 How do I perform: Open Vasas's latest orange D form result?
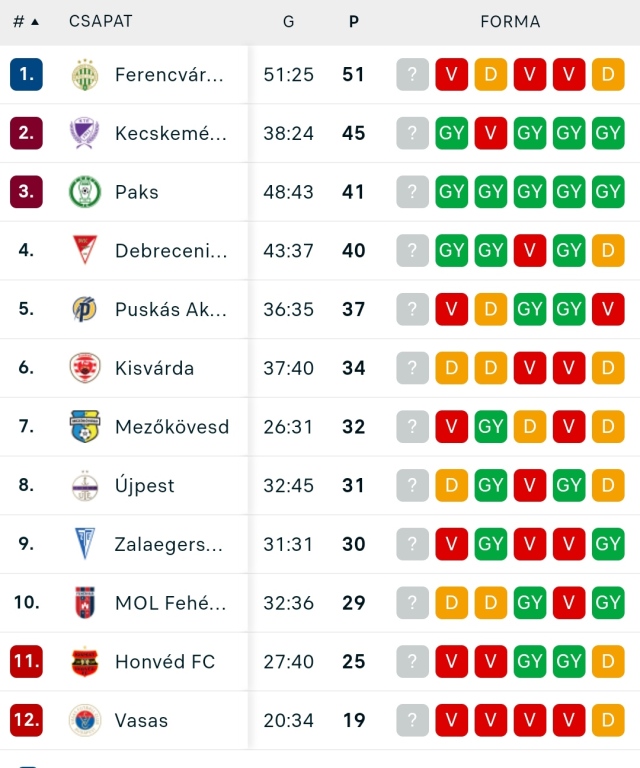tap(608, 721)
